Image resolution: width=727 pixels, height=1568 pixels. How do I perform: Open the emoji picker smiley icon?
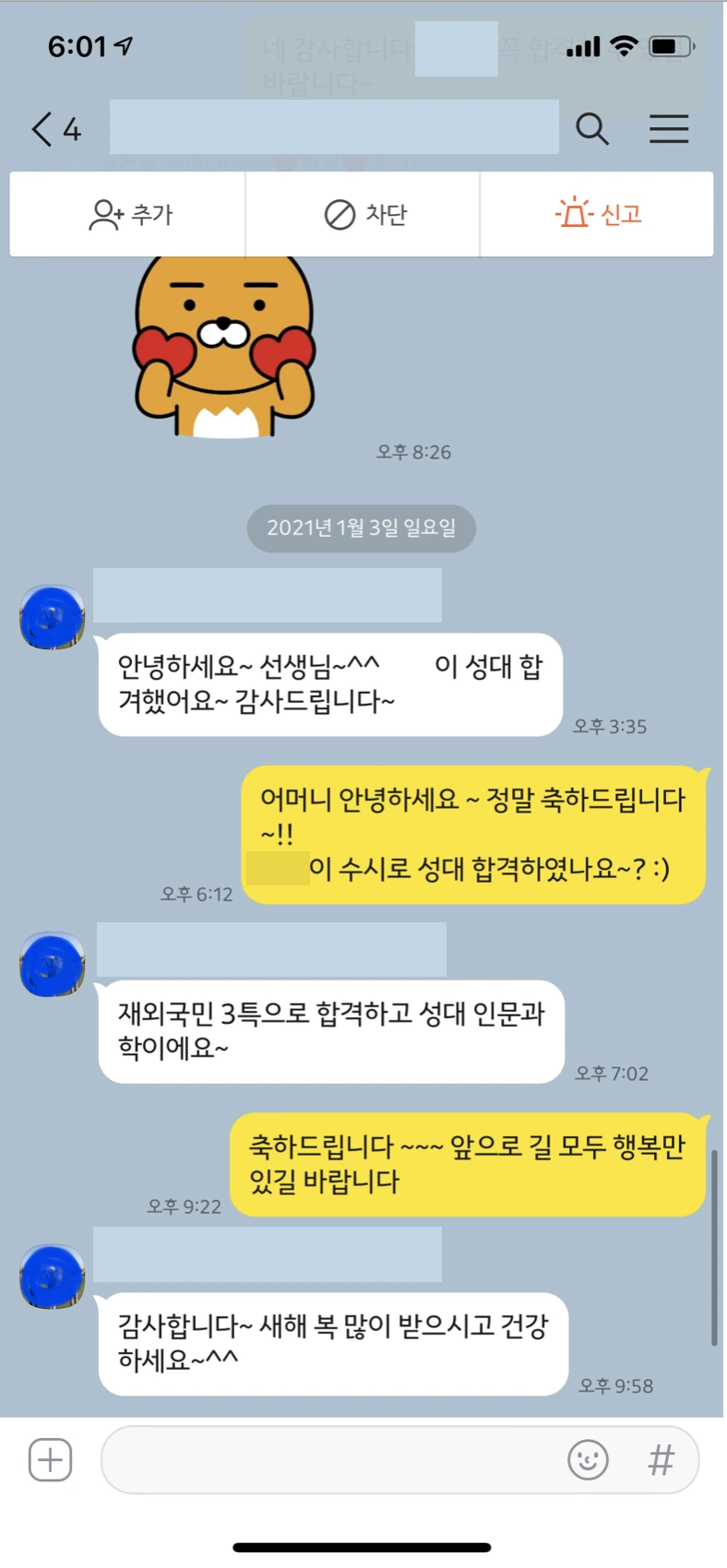point(588,1460)
